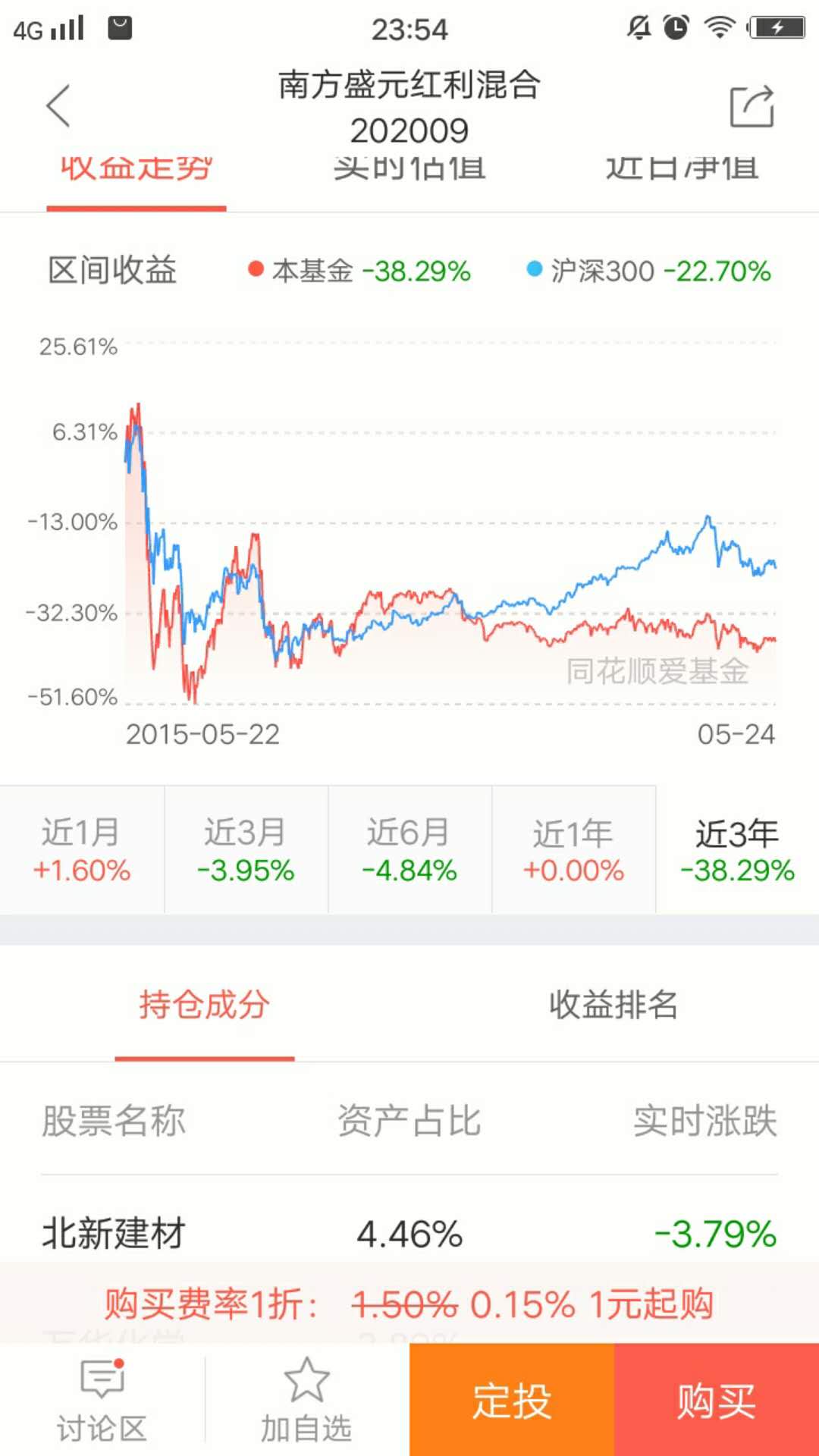The height and width of the screenshot is (1456, 819).
Task: Select the 近1年 period
Action: 573,850
